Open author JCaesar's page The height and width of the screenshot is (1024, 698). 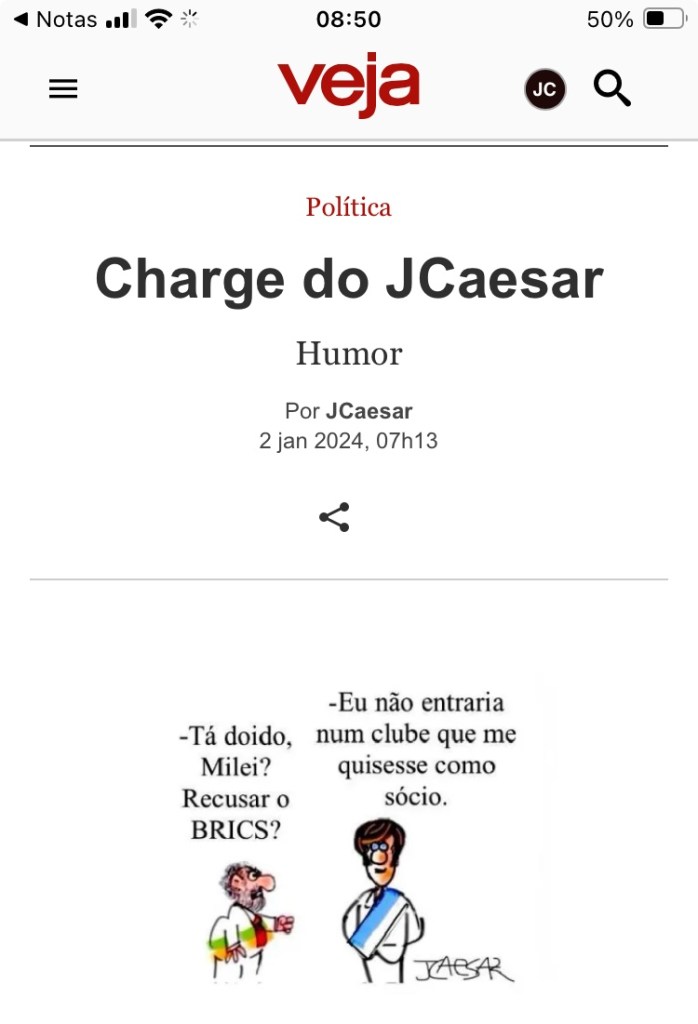[369, 411]
